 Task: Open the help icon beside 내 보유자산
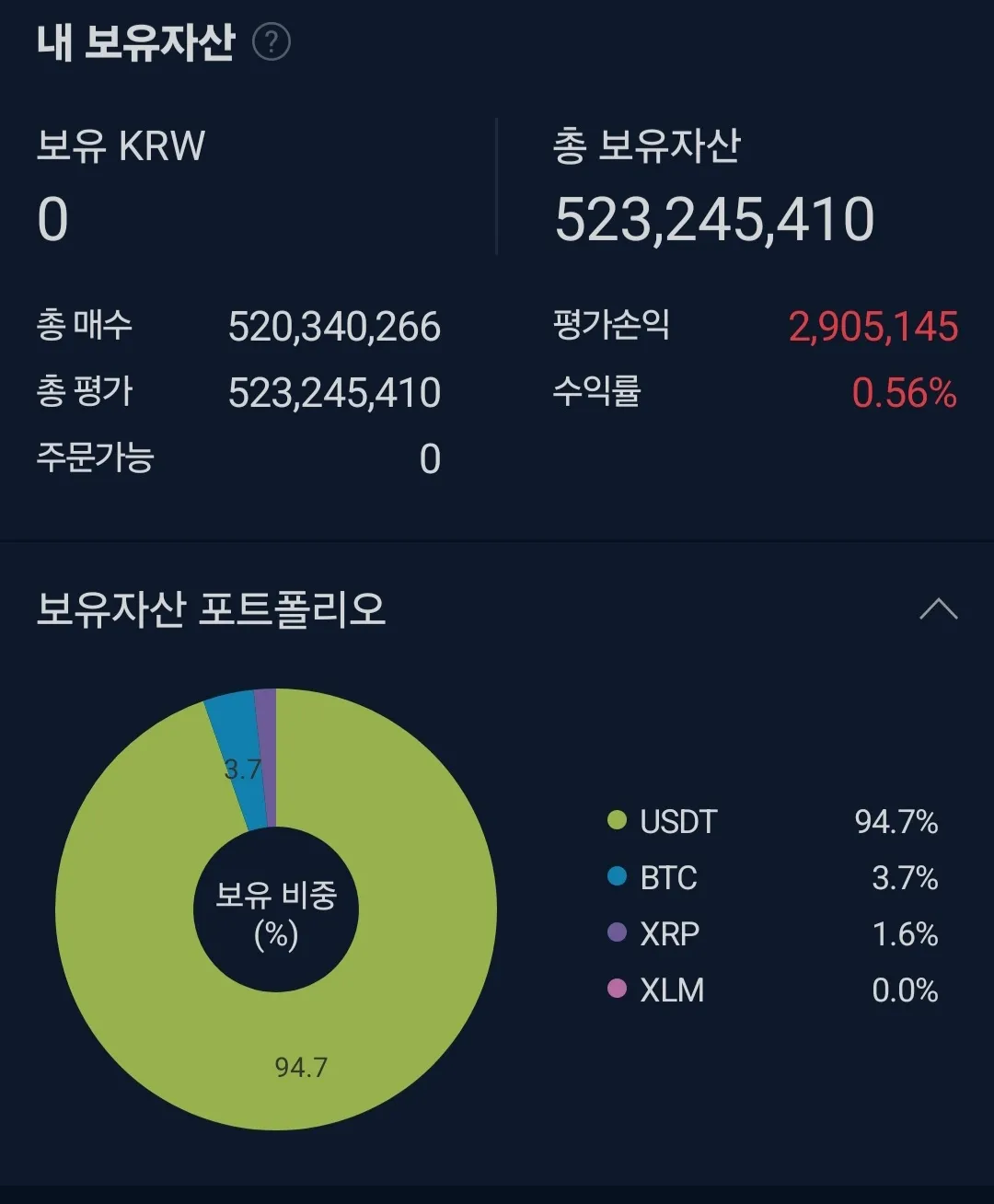[272, 42]
